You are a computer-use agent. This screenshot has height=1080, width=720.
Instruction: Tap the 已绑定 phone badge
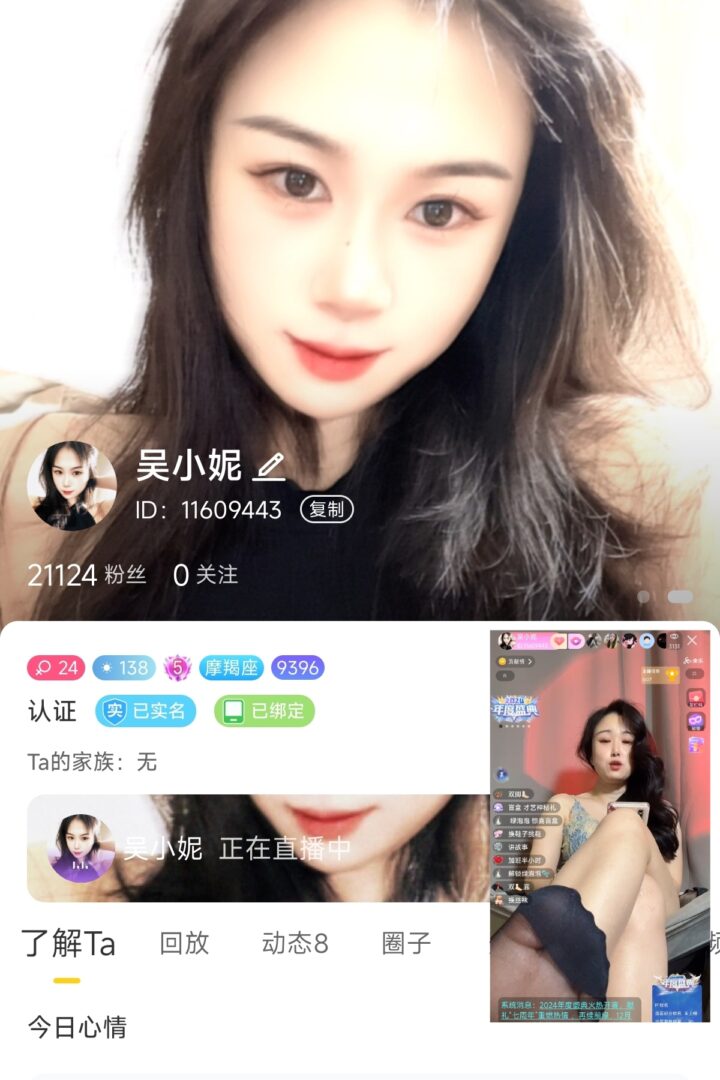coord(264,711)
